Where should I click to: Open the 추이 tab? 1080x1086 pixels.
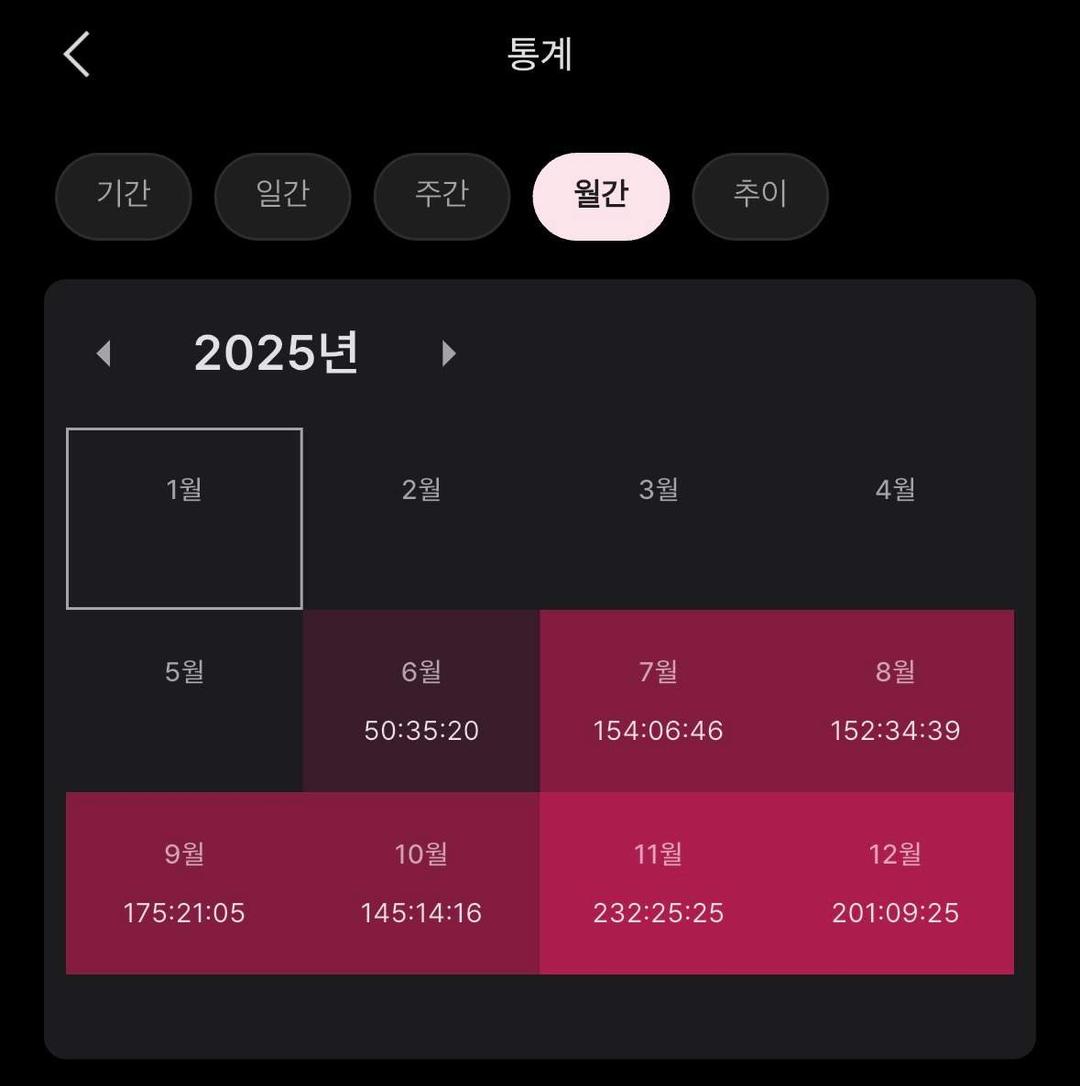[760, 196]
